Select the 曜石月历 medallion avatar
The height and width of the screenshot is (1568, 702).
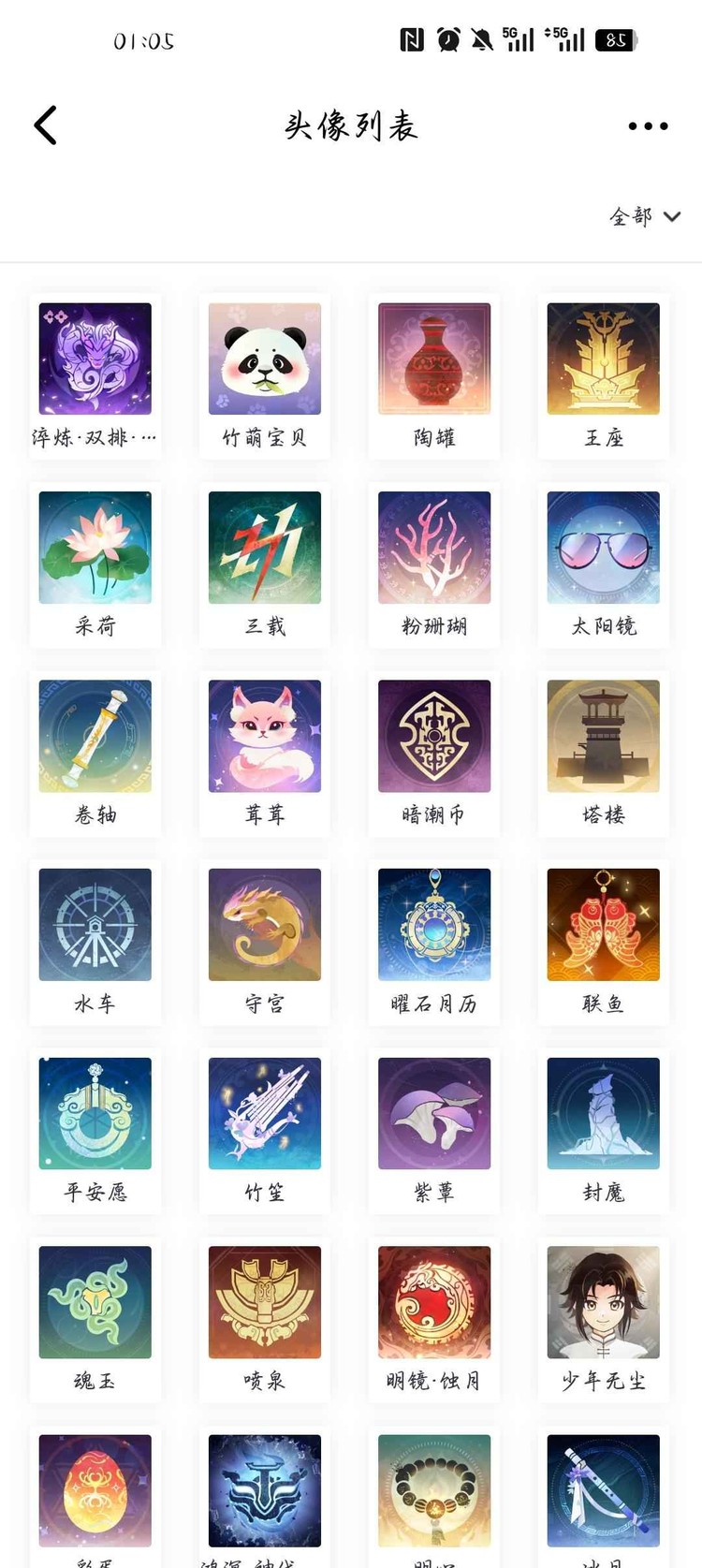(433, 925)
